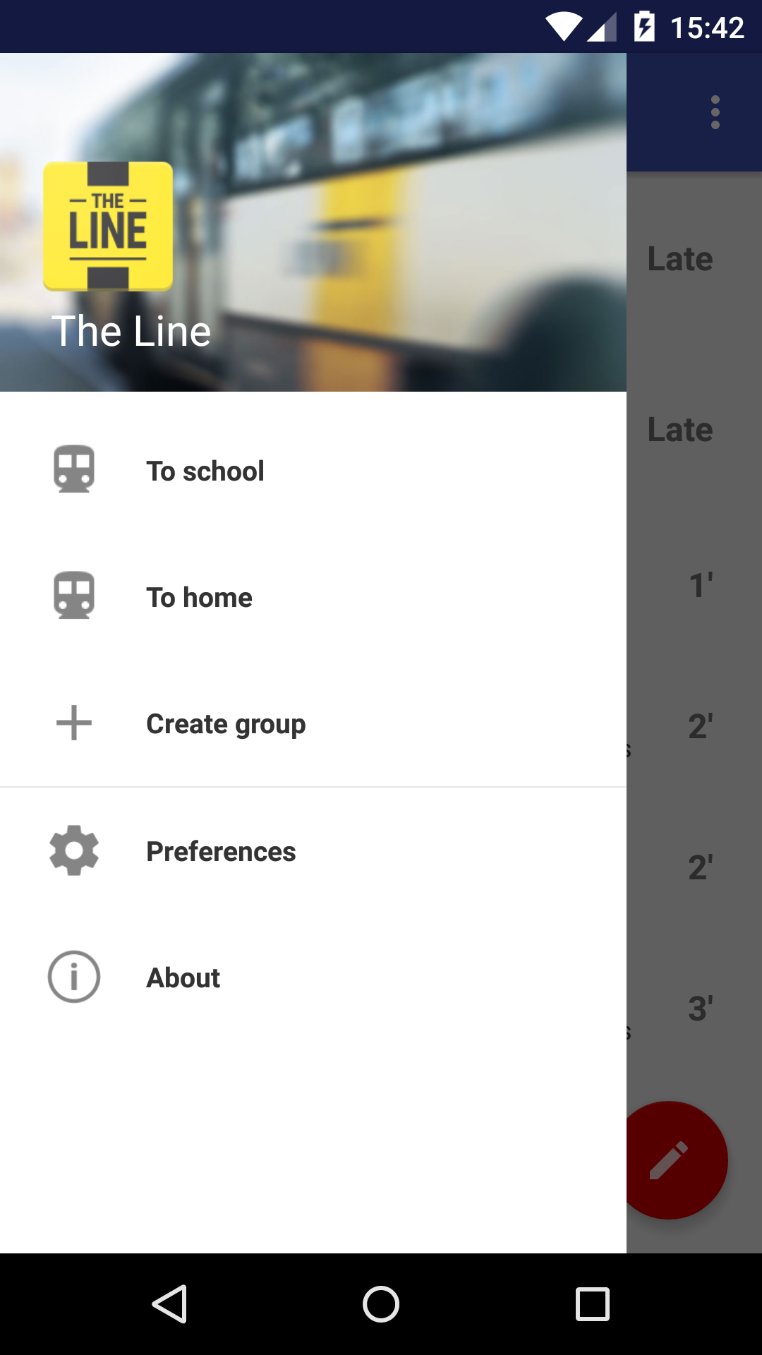Select Create group in drawer

[x=313, y=723]
